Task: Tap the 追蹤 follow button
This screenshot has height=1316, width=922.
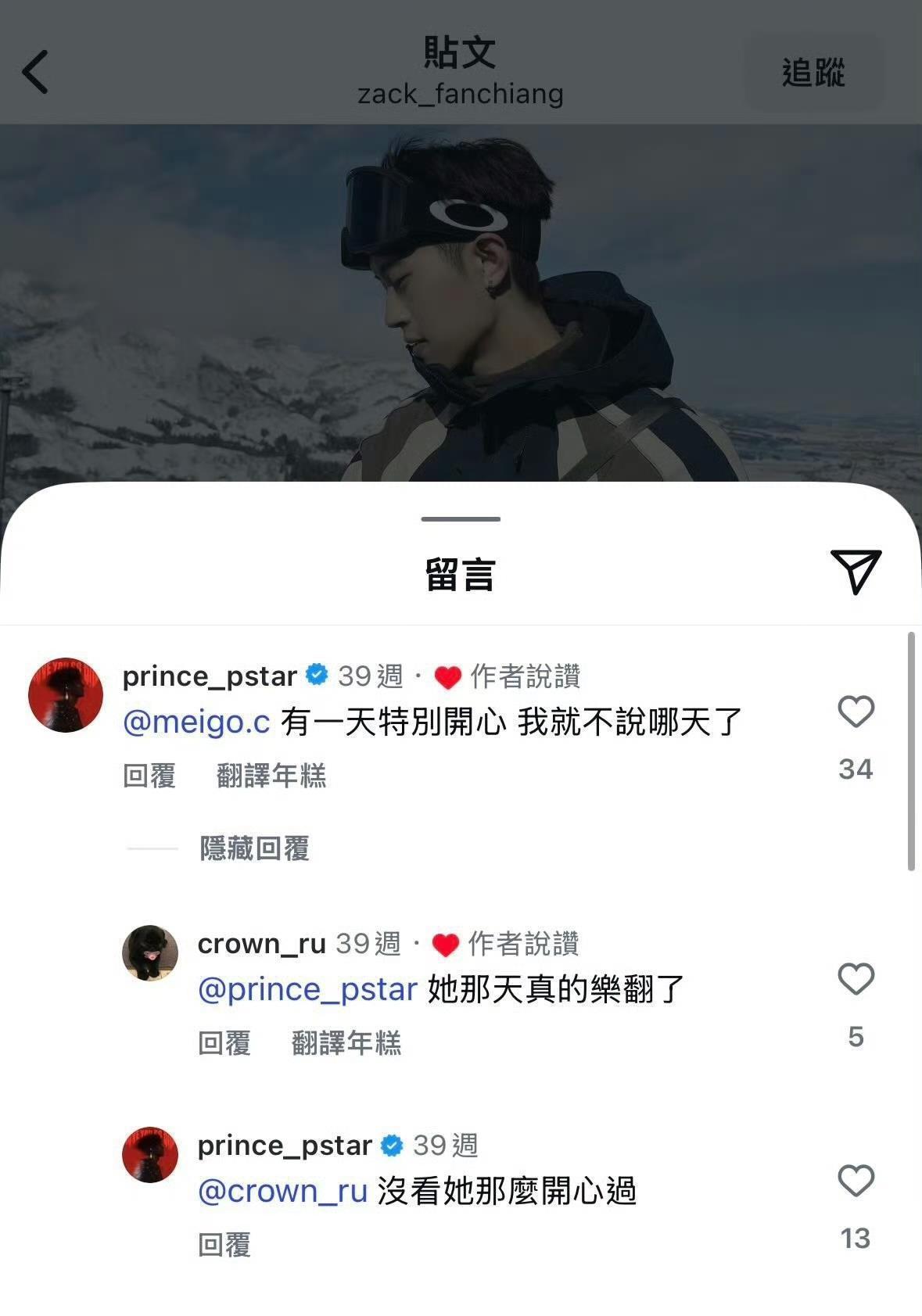Action: (813, 73)
